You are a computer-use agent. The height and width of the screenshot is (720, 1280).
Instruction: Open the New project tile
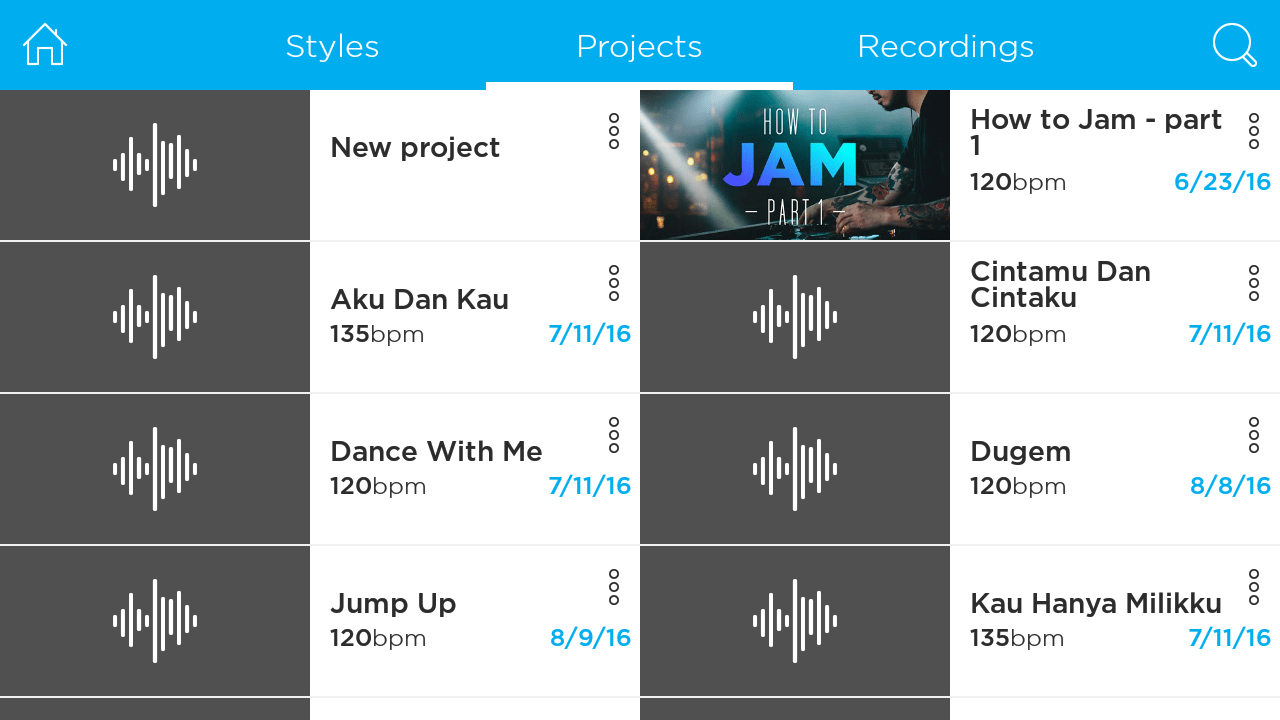pos(415,148)
